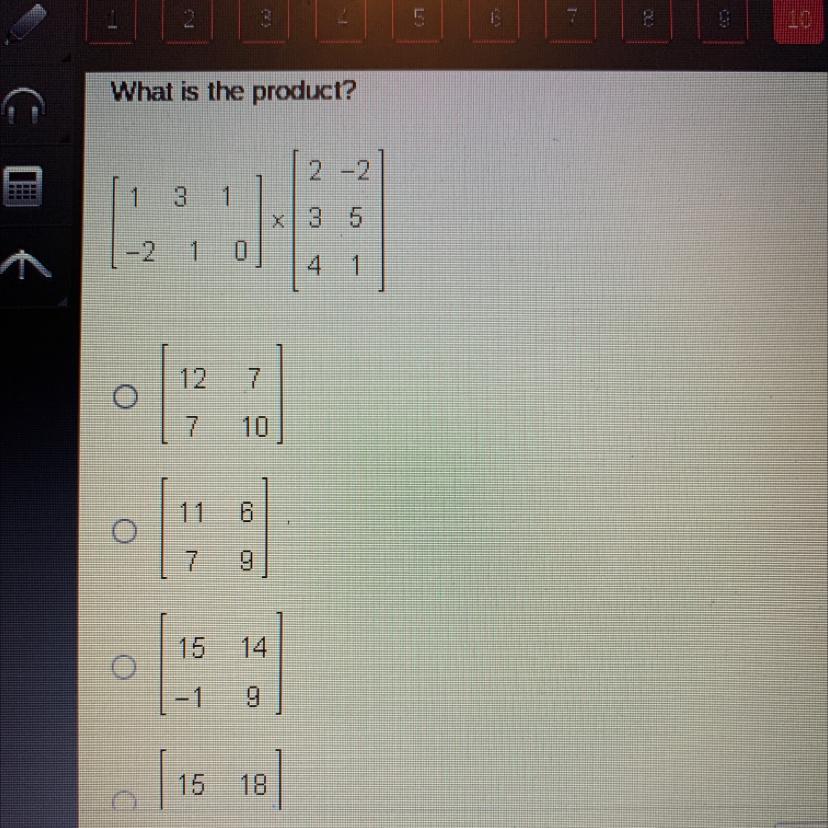Image resolution: width=828 pixels, height=828 pixels.
Task: Open question 2
Action: coord(190,20)
